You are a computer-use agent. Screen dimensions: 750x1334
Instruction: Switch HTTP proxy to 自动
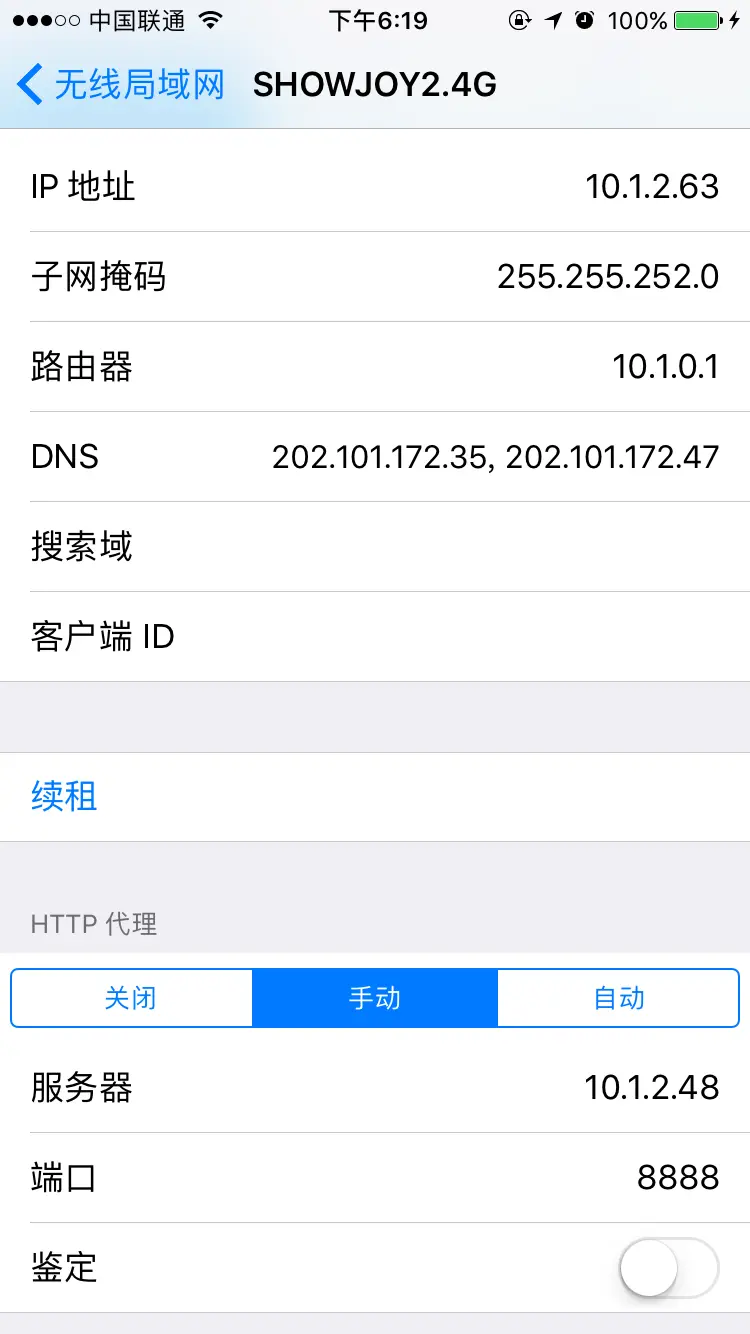(618, 998)
